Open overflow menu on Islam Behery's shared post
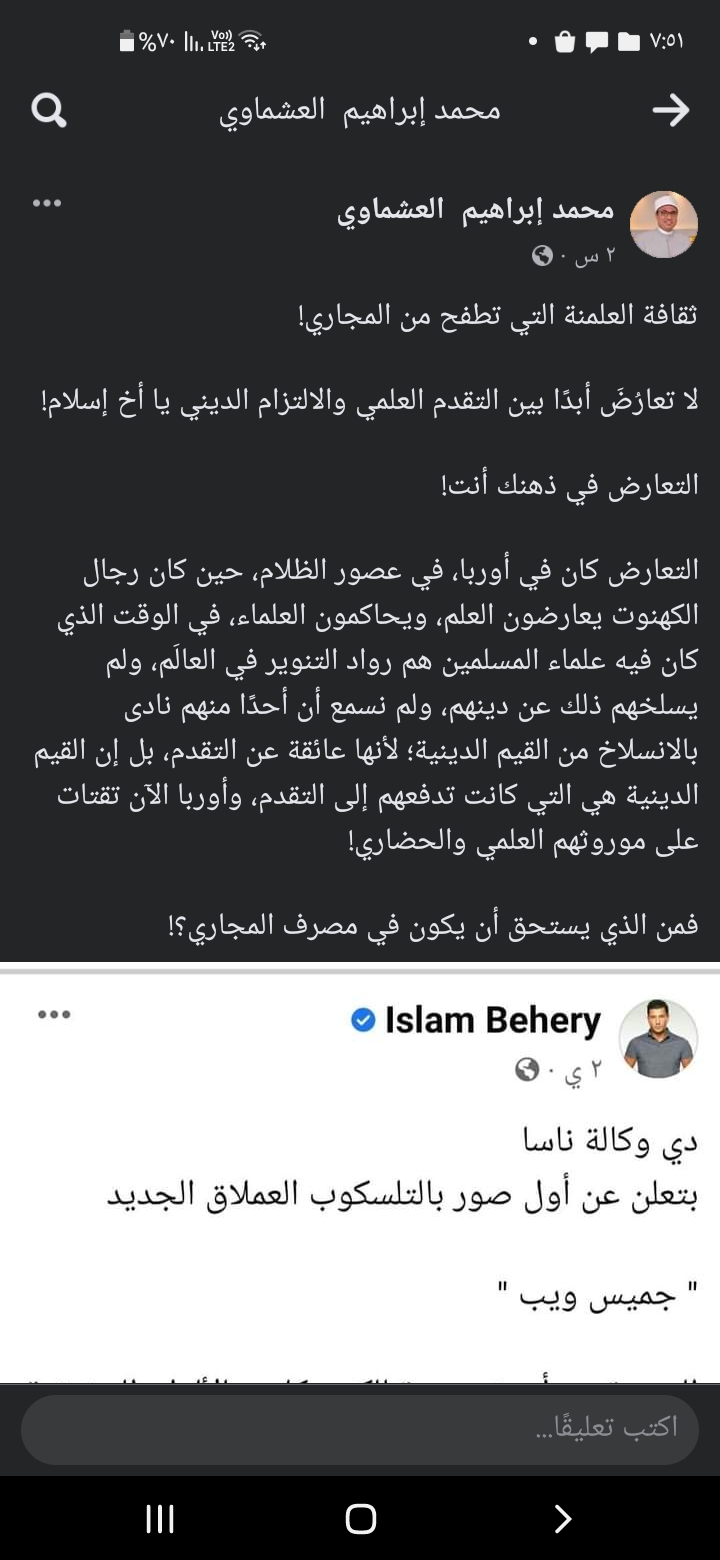The image size is (720, 1560). [x=53, y=1014]
